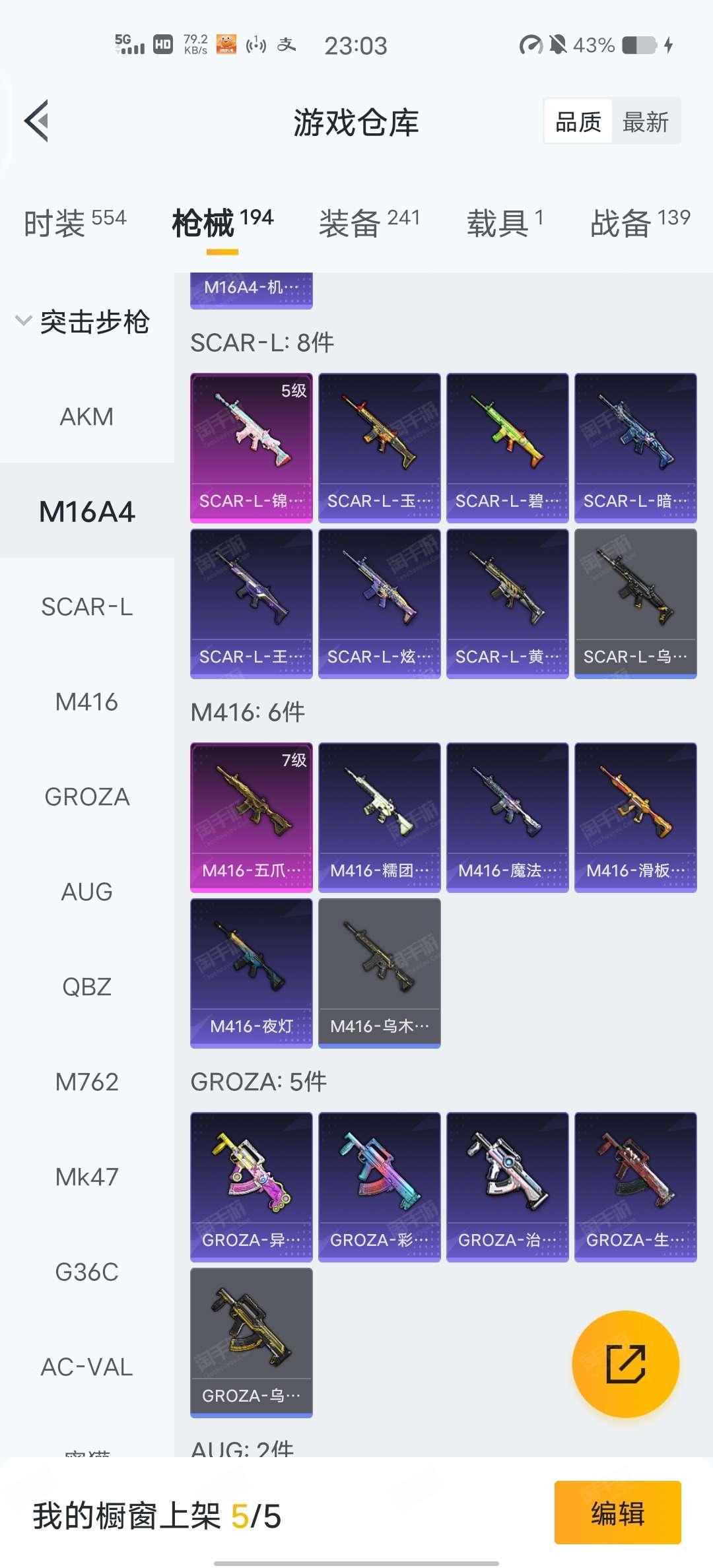
Task: Open the SCAR-L-乌 skin tile
Action: click(x=636, y=604)
